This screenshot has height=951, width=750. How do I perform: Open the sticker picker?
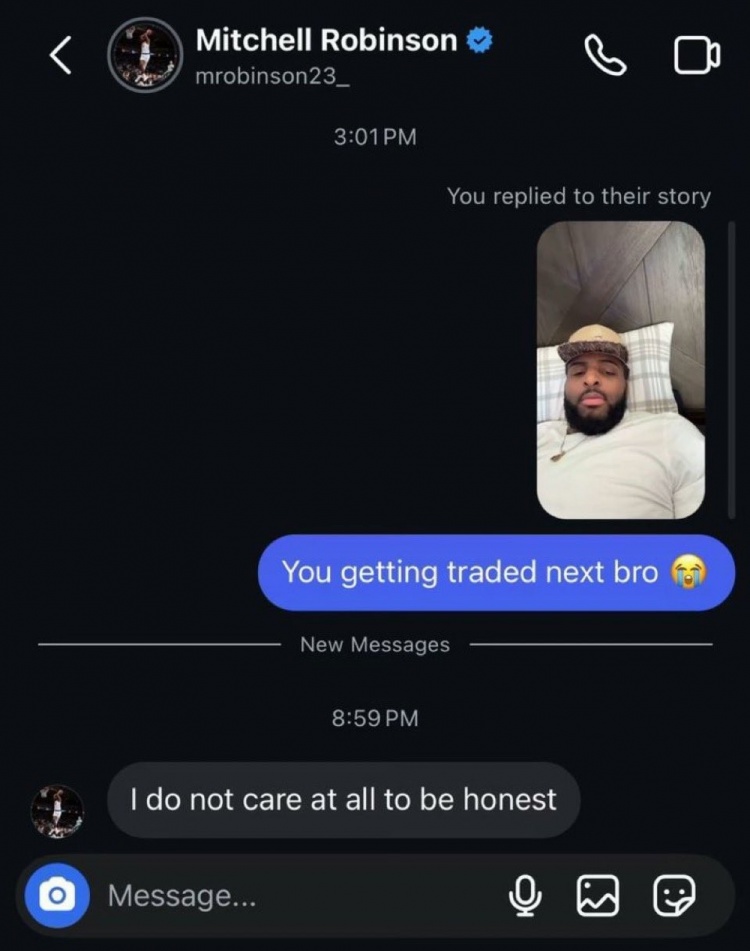tap(673, 895)
